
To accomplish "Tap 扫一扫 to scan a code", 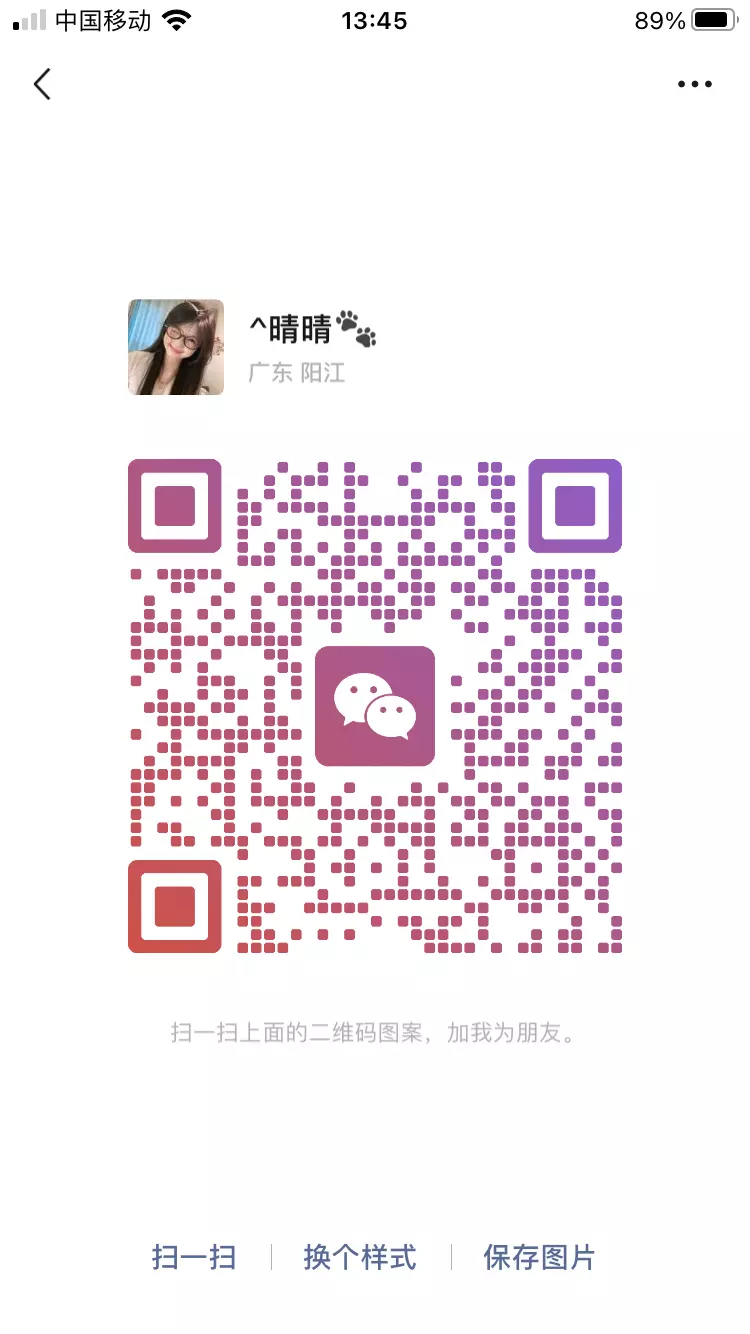I will click(x=194, y=1257).
